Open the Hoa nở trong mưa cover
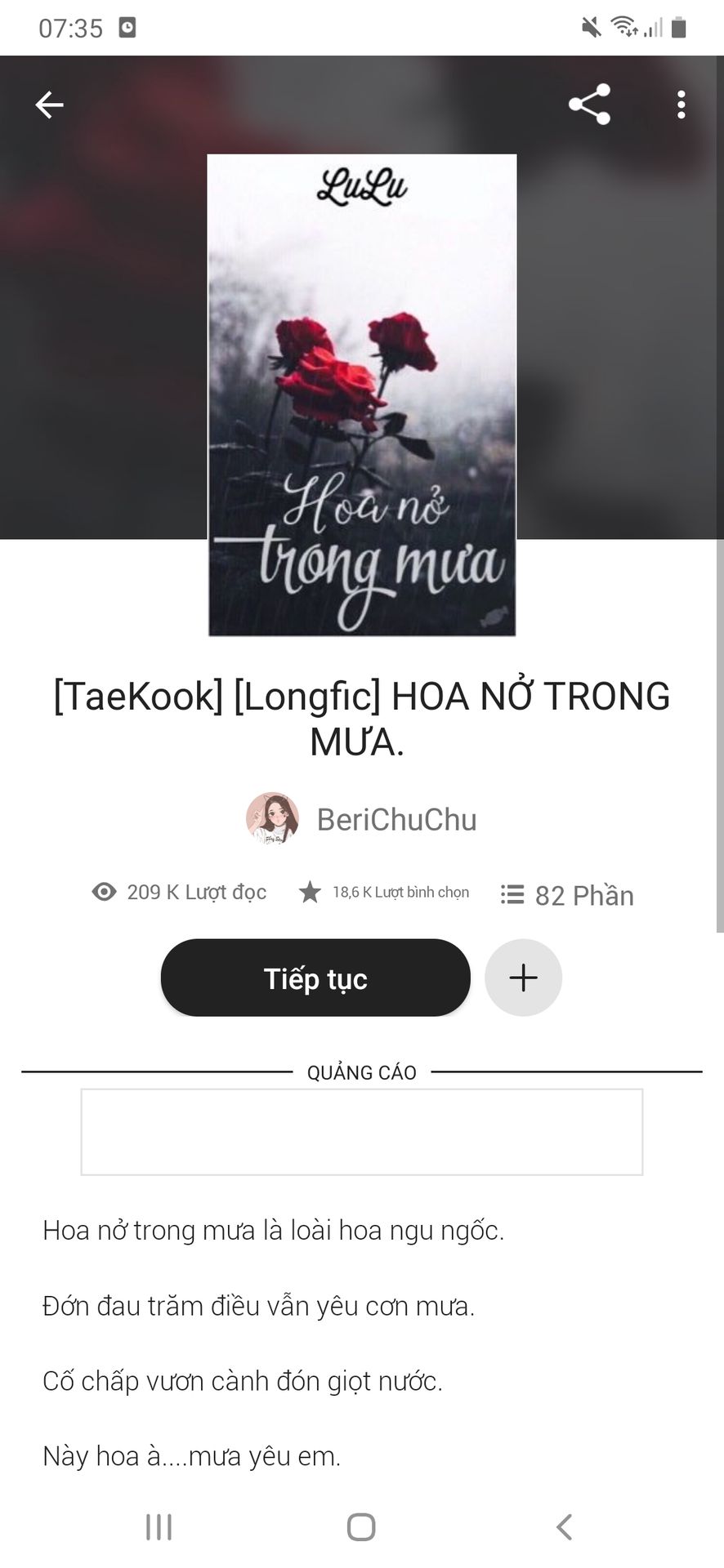 click(x=362, y=394)
